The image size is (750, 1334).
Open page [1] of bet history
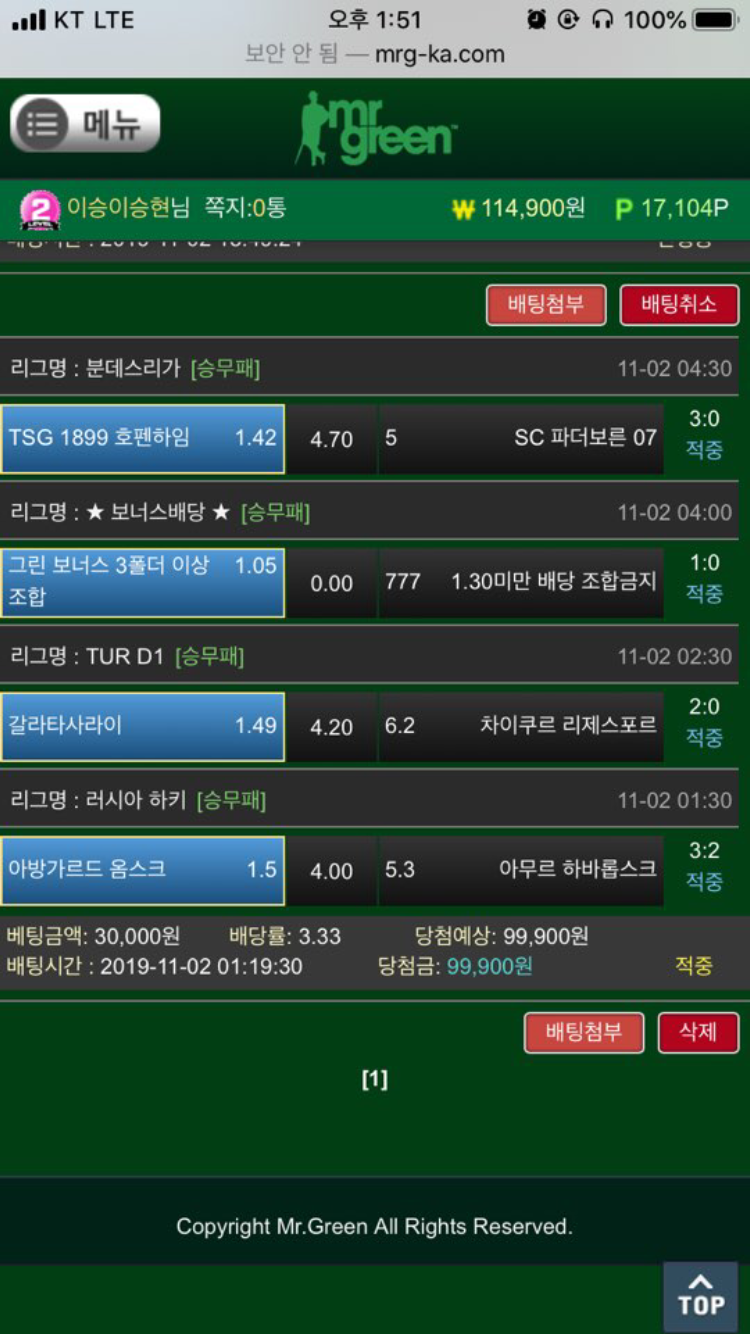(x=374, y=1079)
